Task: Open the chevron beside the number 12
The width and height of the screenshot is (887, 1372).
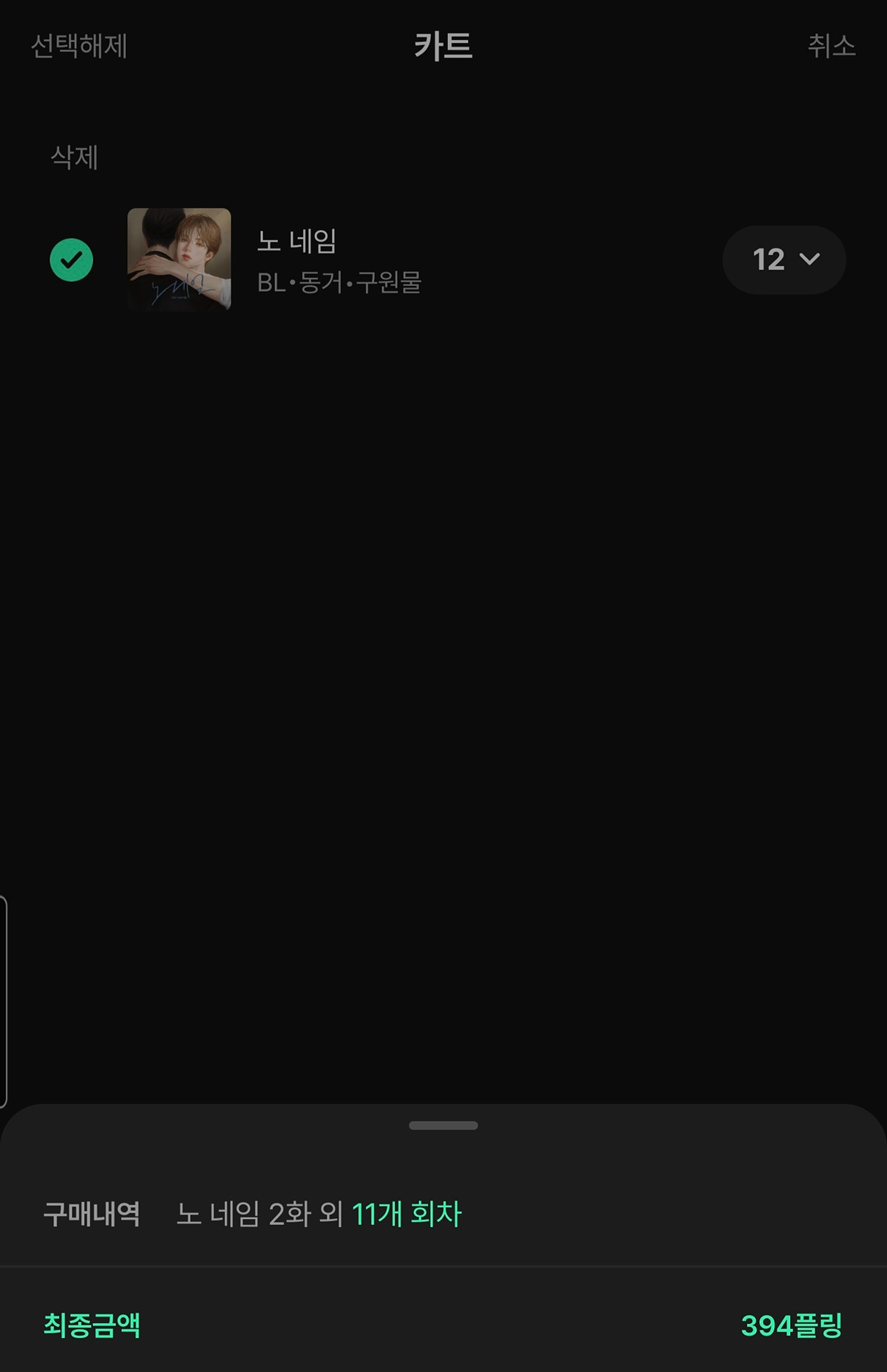Action: [809, 260]
